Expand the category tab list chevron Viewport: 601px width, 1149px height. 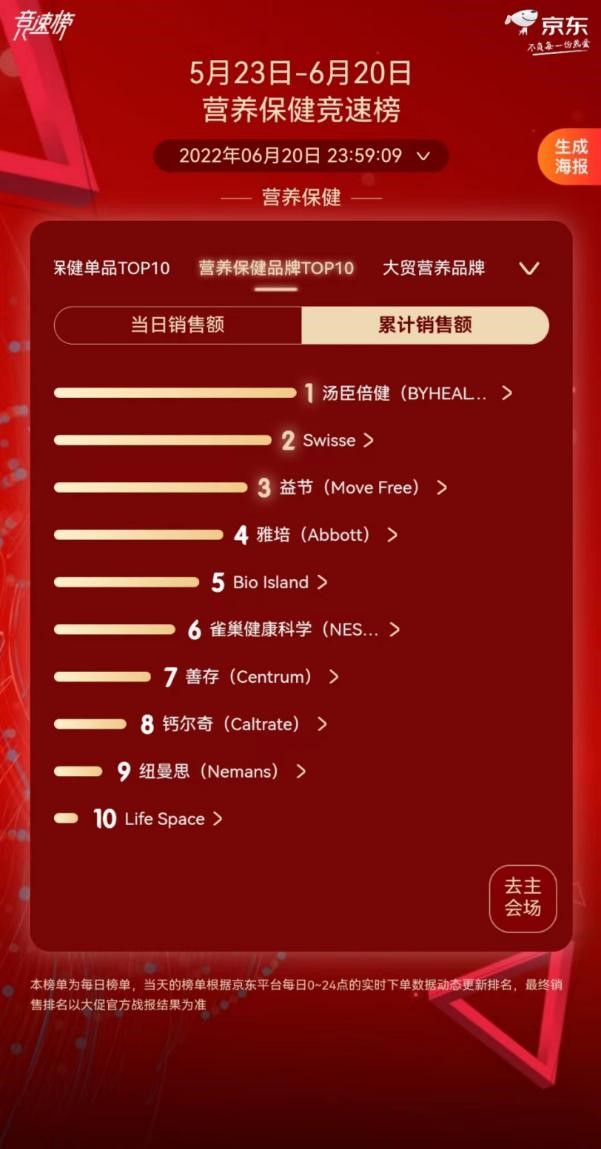click(529, 268)
